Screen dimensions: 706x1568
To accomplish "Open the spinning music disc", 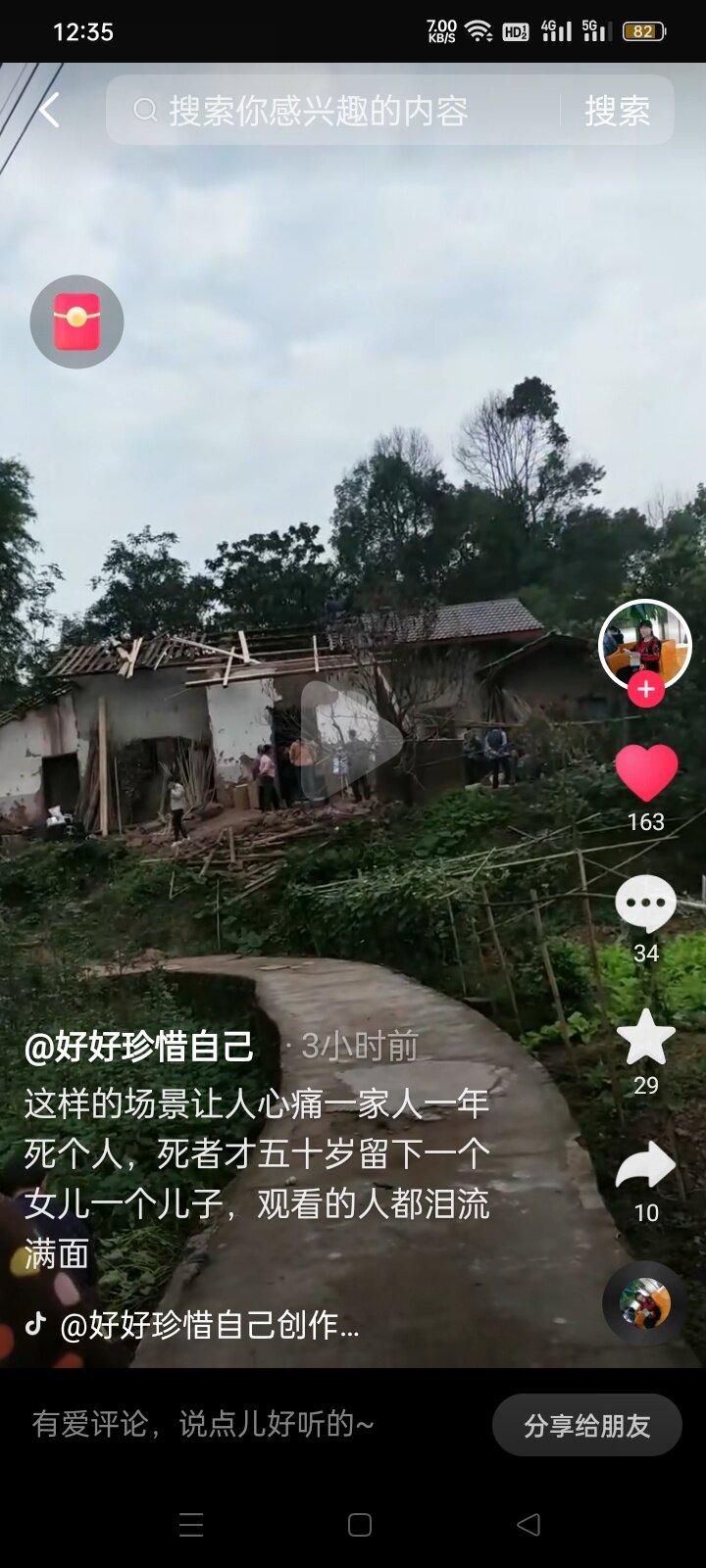I will (644, 1303).
